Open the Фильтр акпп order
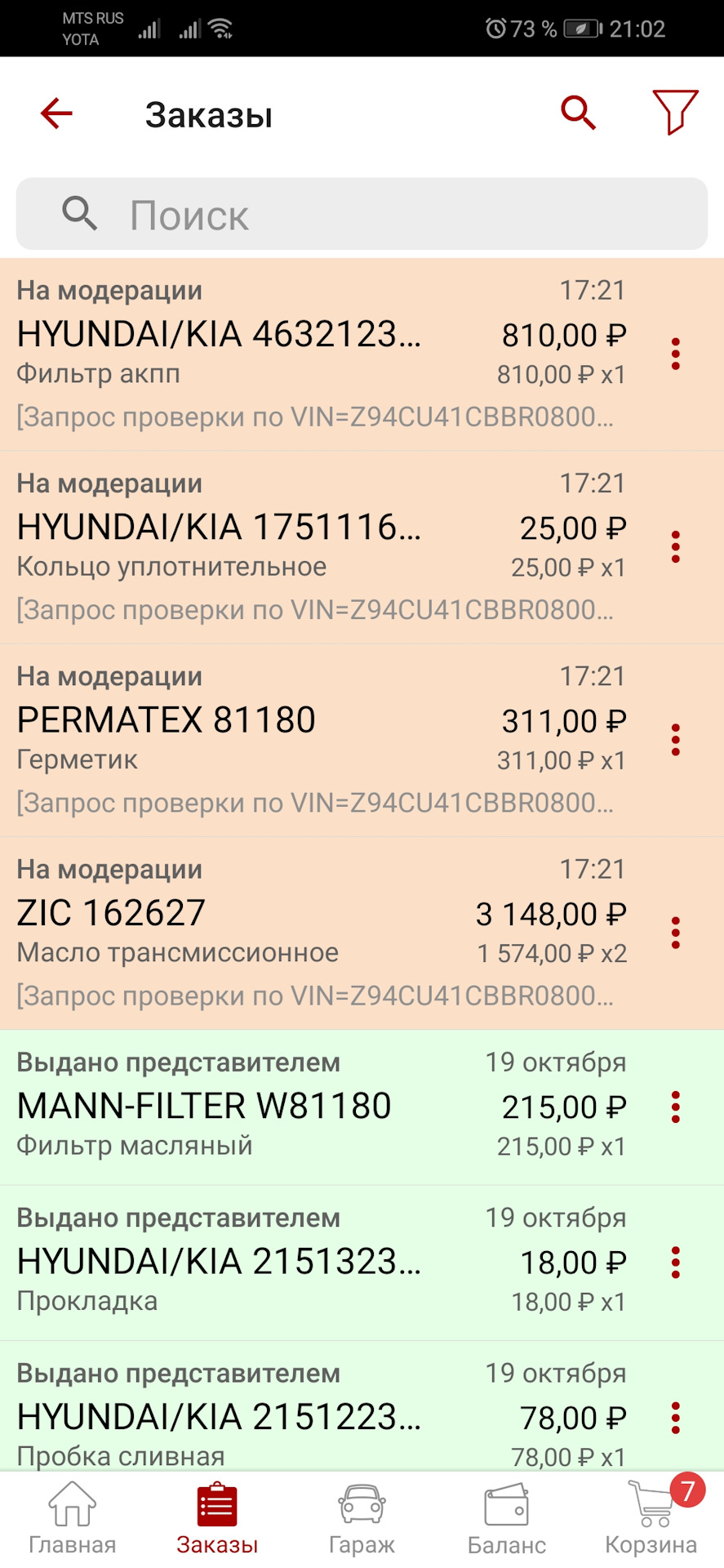Viewport: 724px width, 1568px height. [318, 354]
